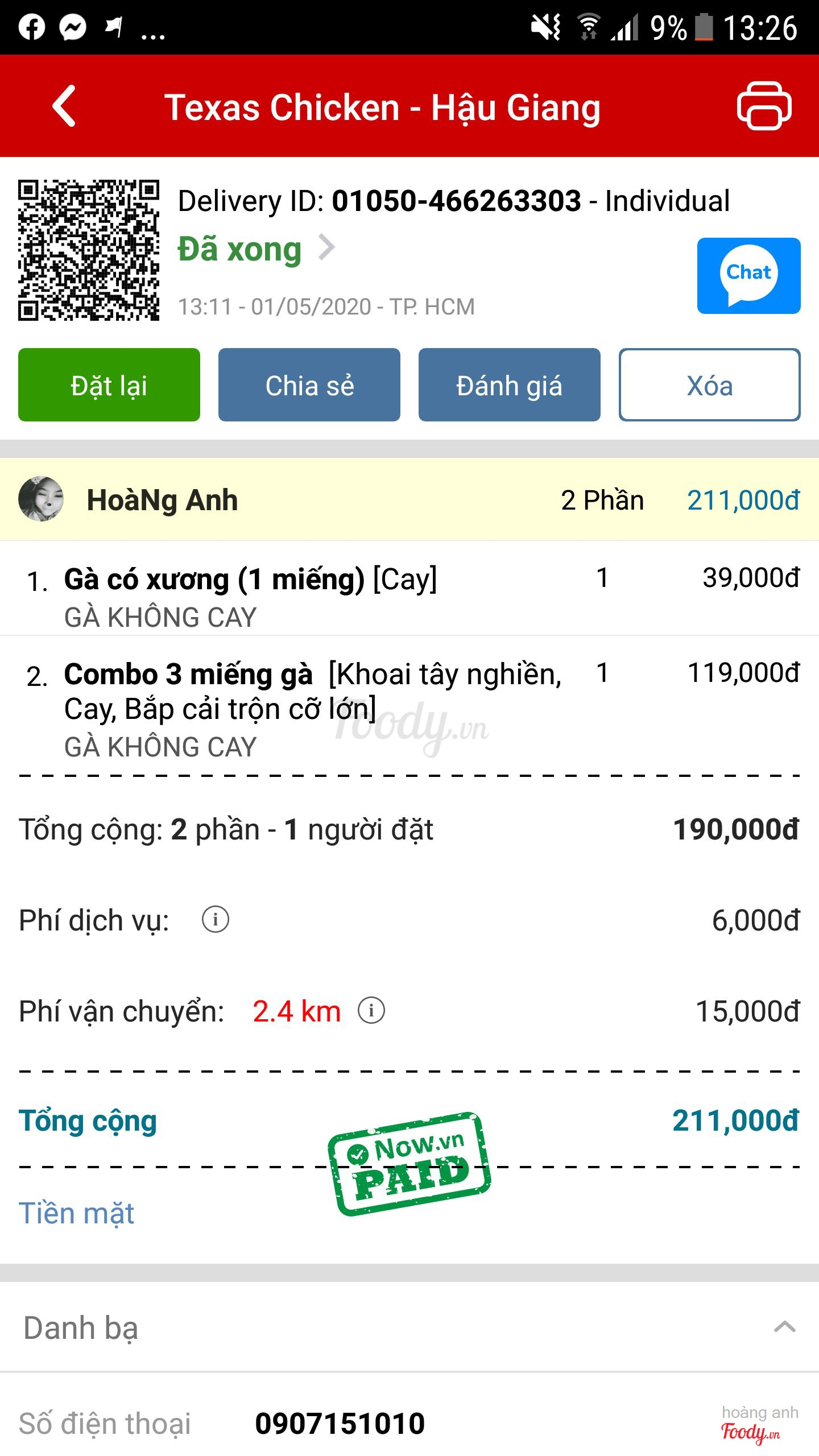The image size is (819, 1456).
Task: Collapse the Danh bạ section
Action: 784,1327
